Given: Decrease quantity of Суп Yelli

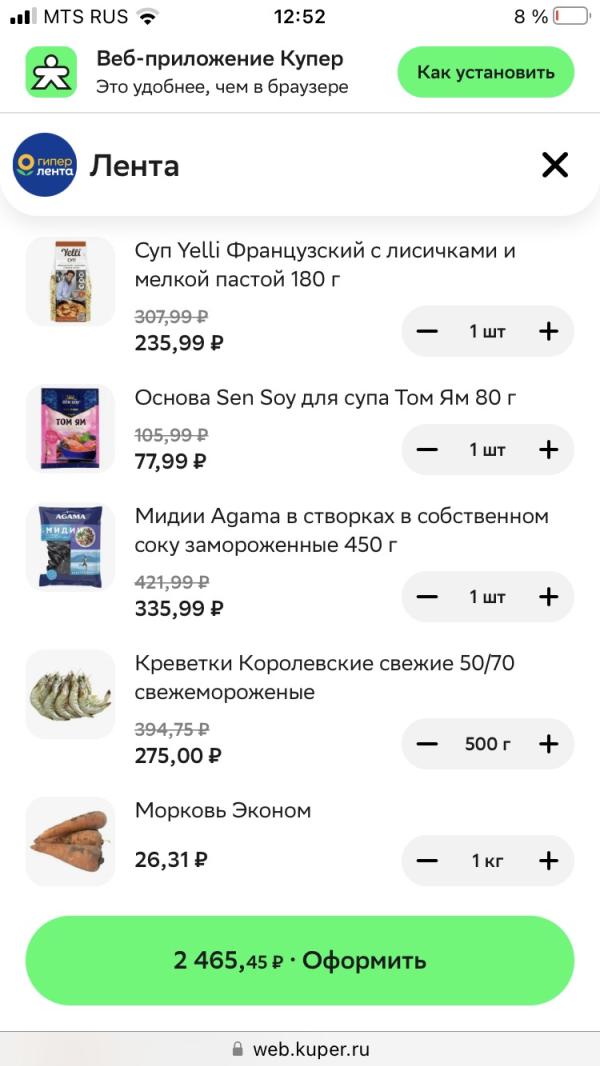Looking at the screenshot, I should [427, 331].
